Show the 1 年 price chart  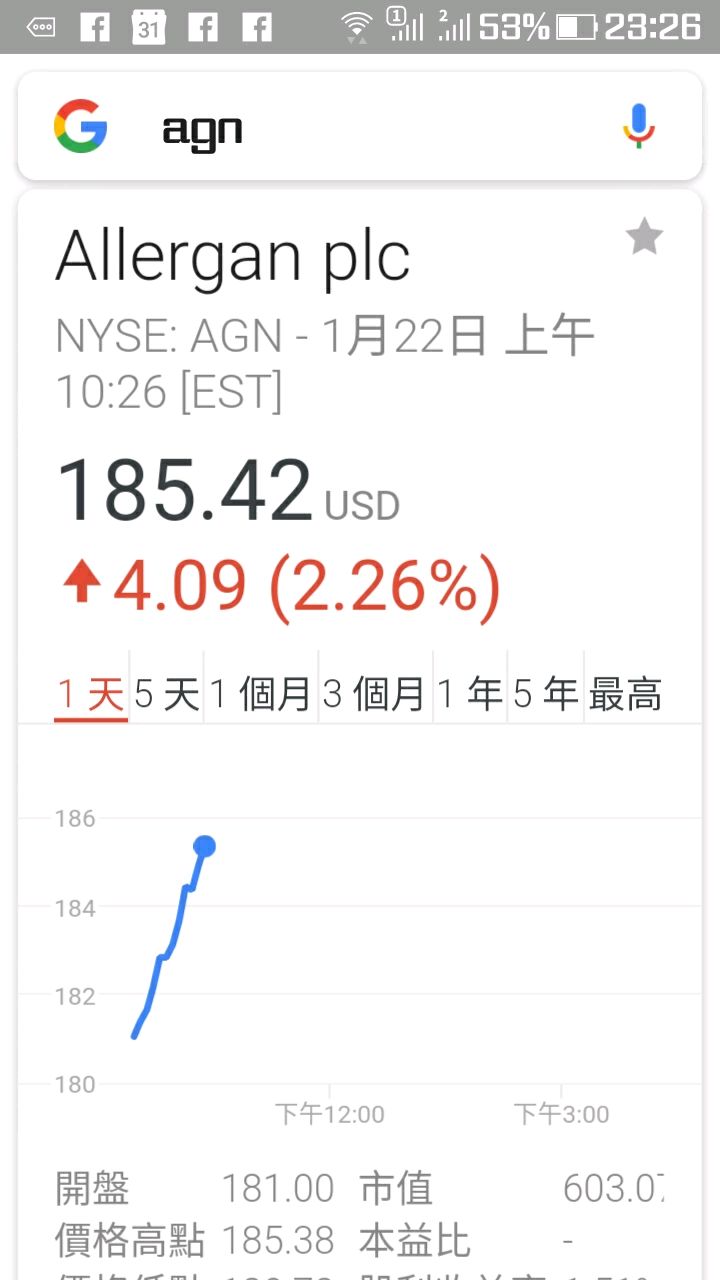(471, 693)
